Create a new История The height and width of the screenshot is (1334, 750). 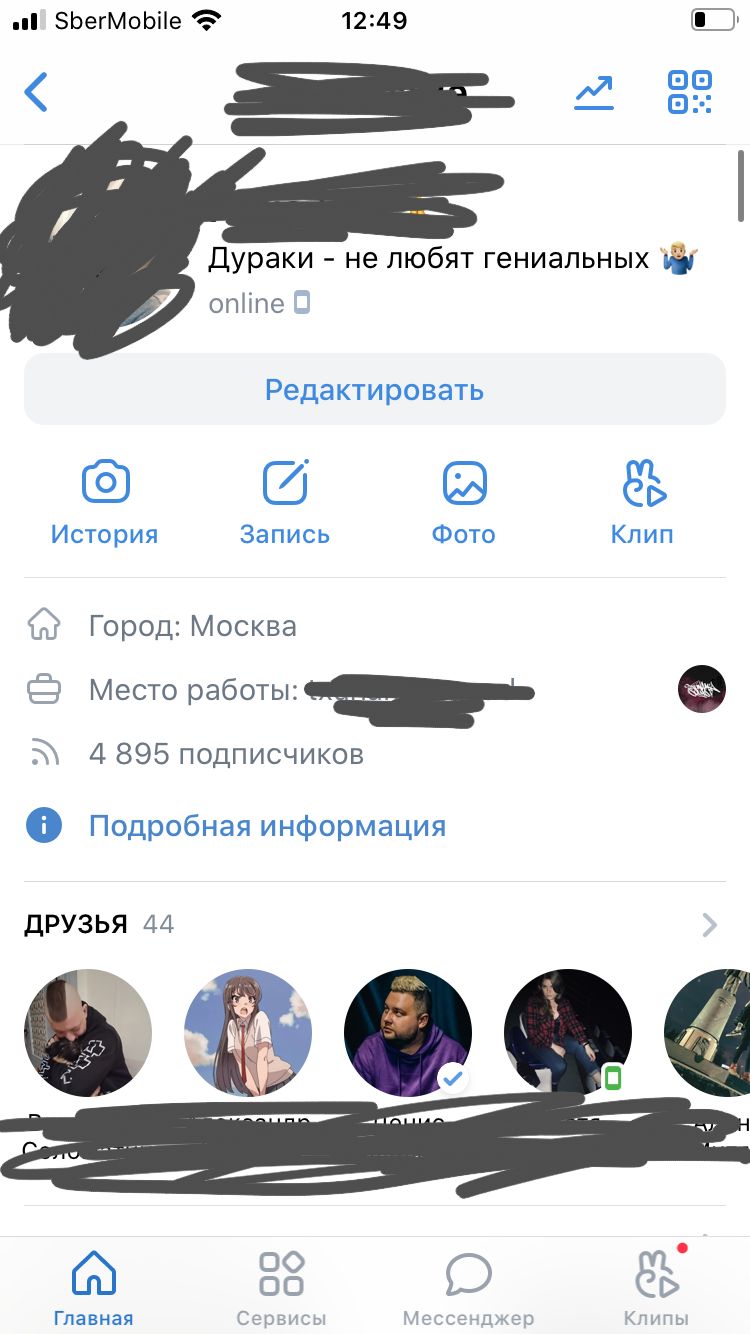105,502
